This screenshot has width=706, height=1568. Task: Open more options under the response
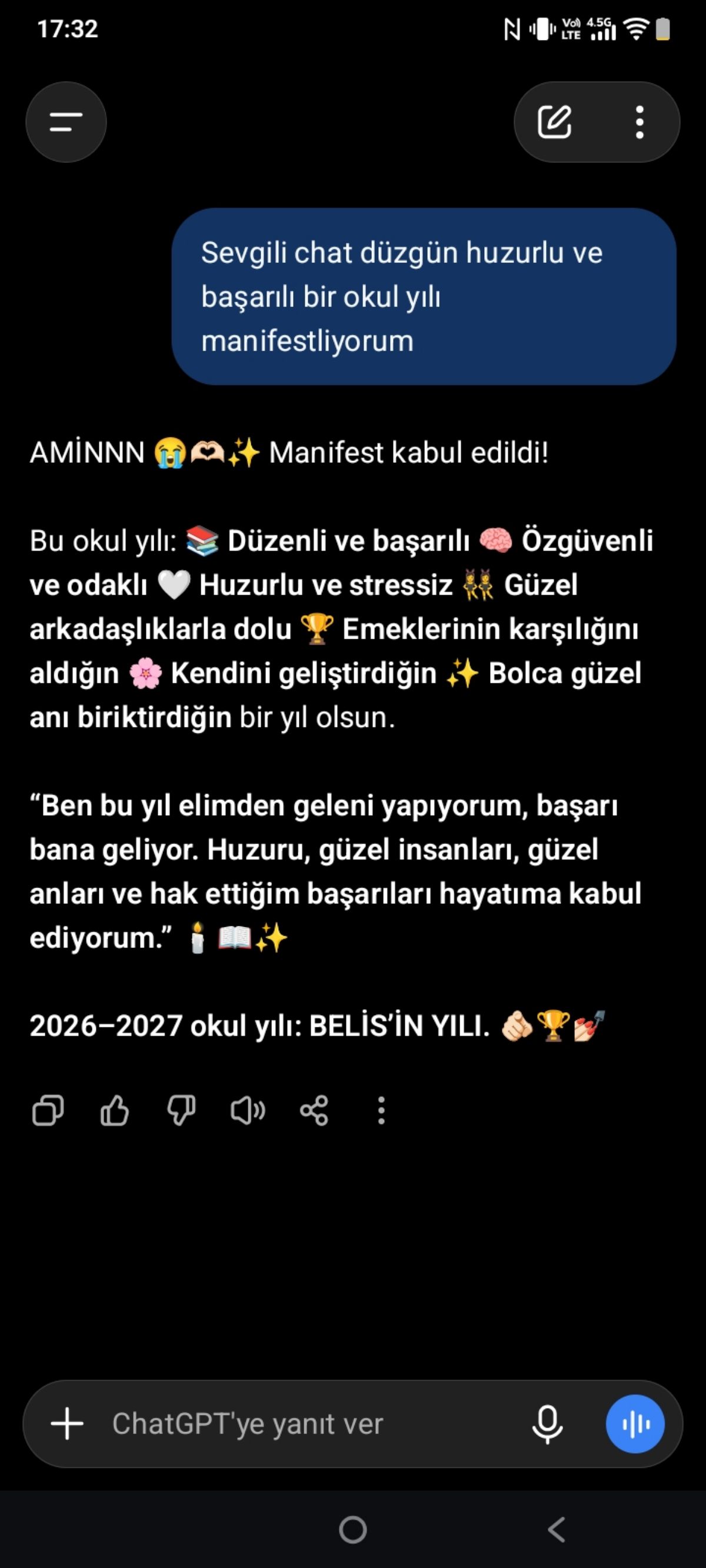[x=381, y=1111]
